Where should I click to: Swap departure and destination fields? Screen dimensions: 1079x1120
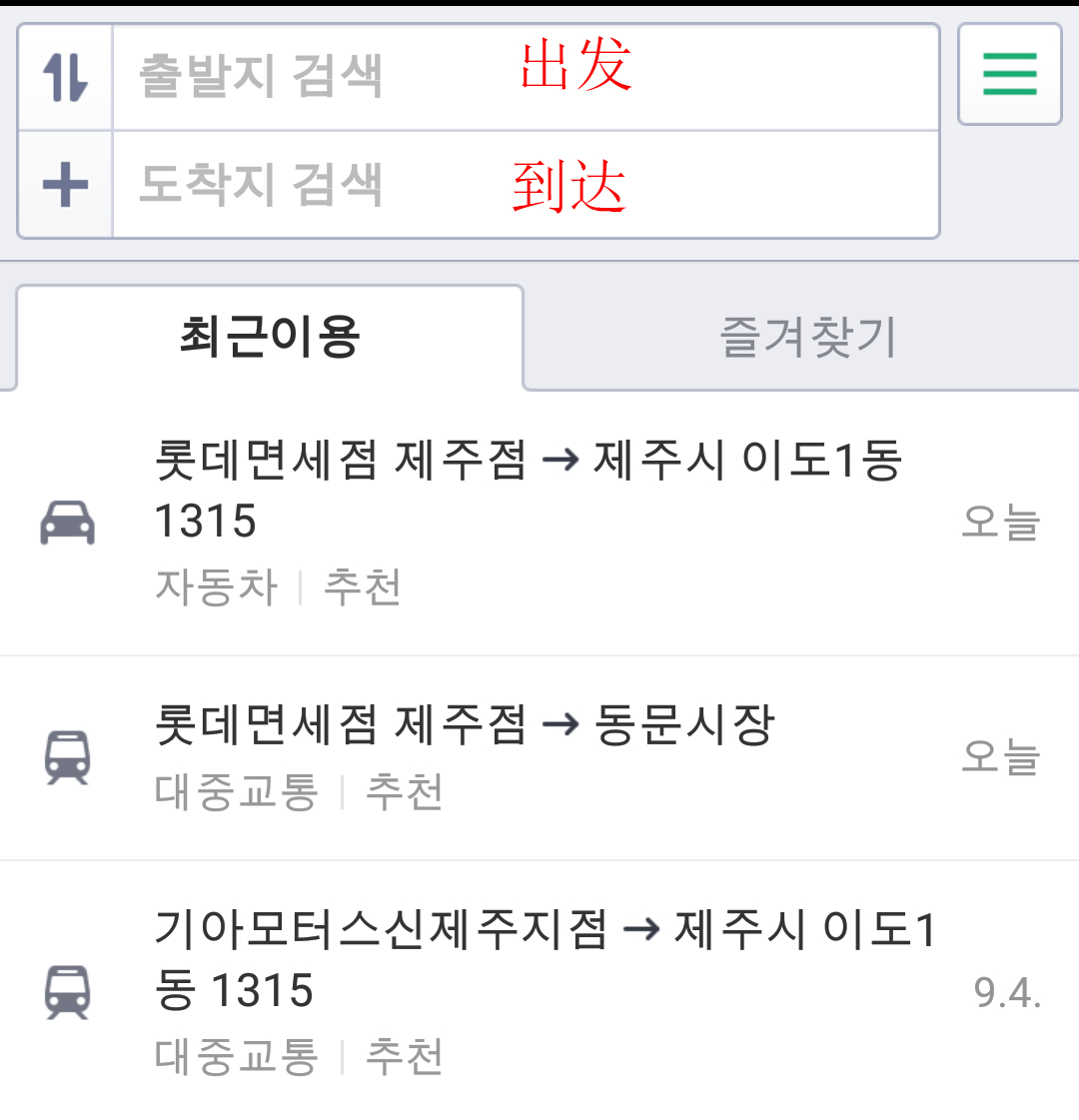pyautogui.click(x=66, y=78)
